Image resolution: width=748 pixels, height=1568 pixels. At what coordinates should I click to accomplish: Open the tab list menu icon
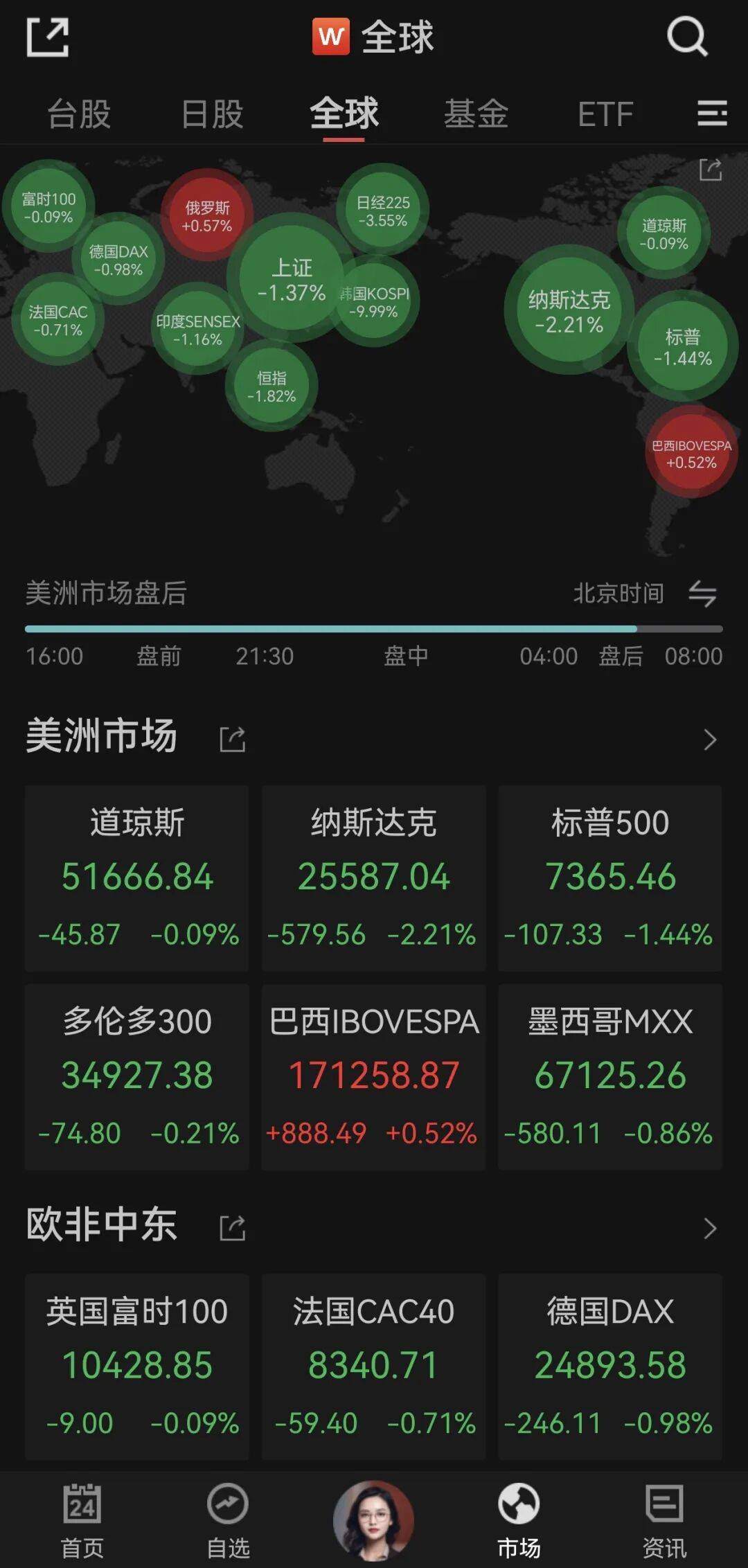point(712,113)
